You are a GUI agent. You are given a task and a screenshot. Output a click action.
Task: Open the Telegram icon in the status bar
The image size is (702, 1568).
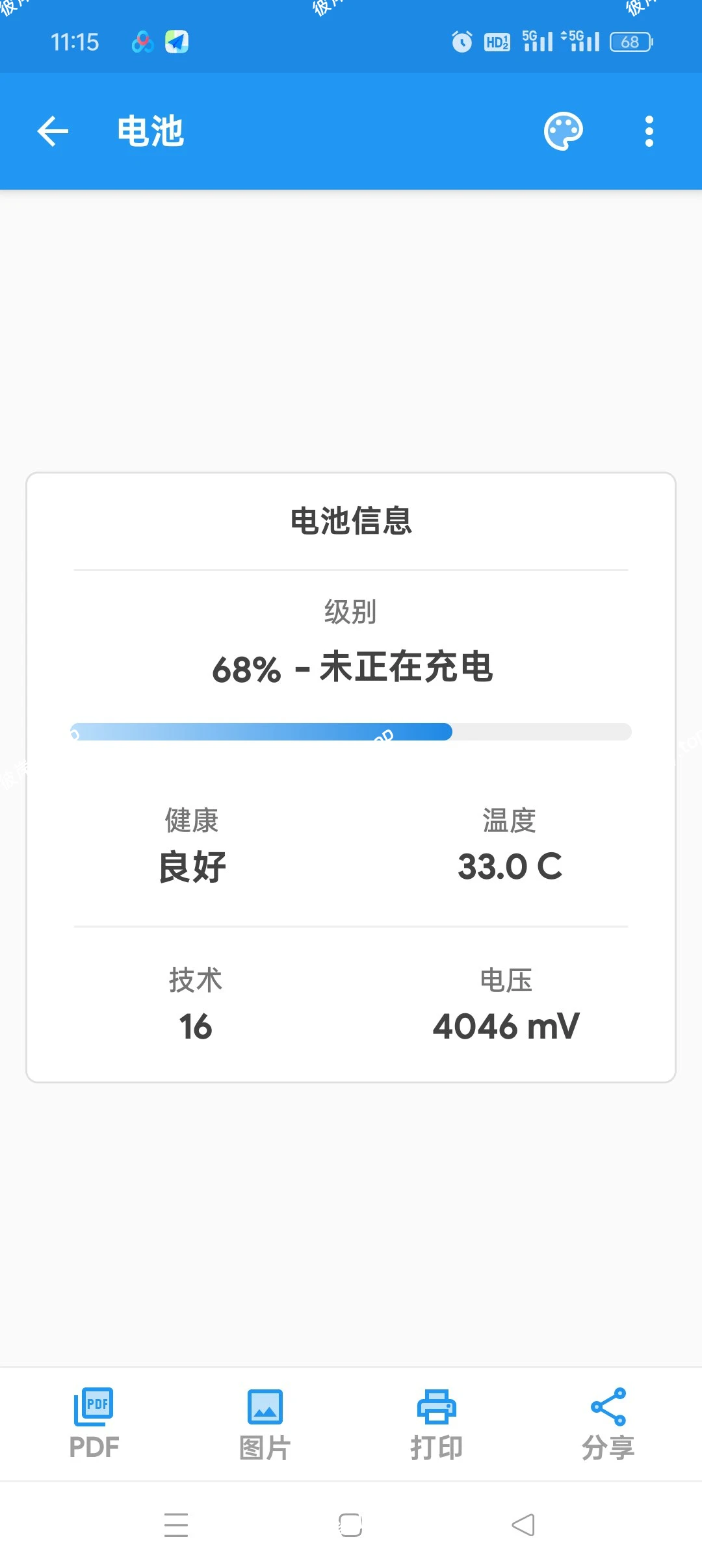[177, 42]
